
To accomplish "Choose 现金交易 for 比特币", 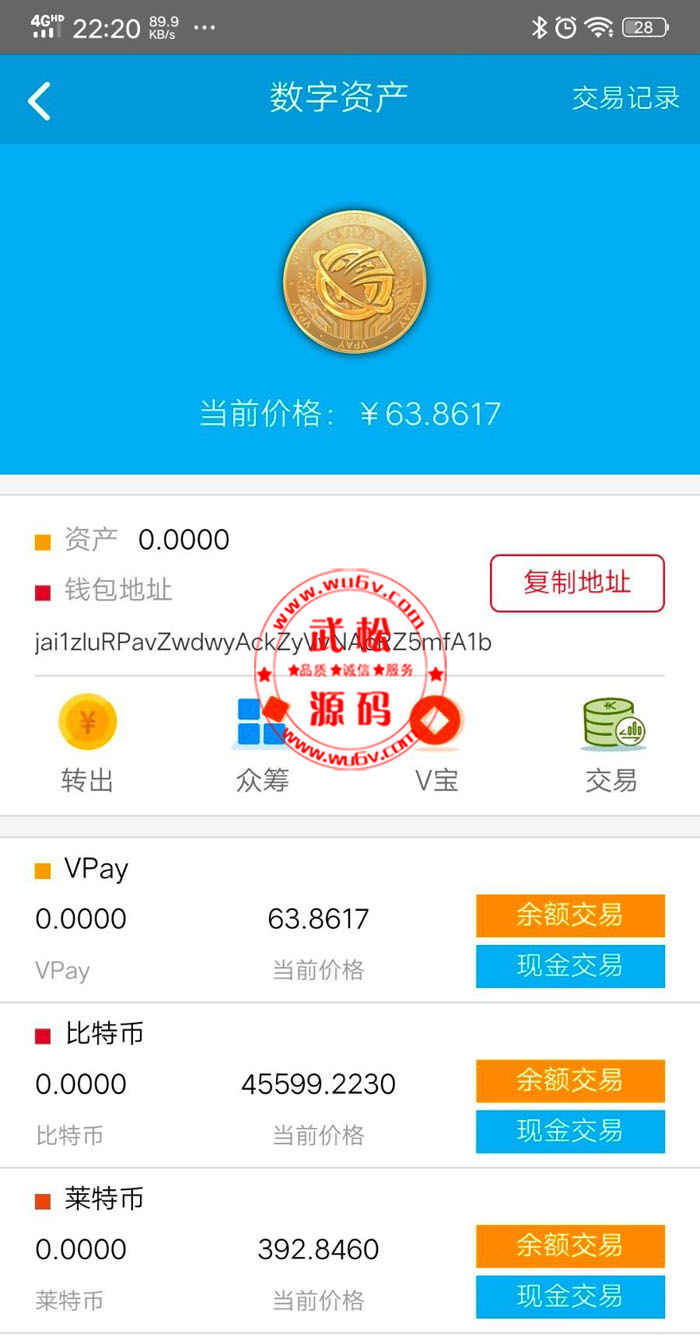I will coord(570,1131).
